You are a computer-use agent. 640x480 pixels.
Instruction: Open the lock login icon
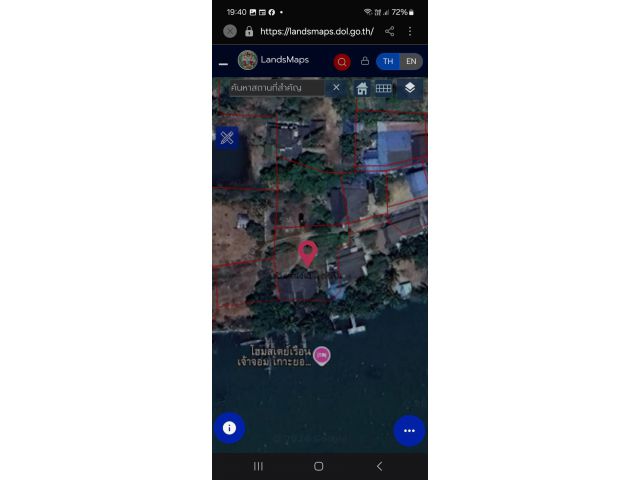point(365,61)
